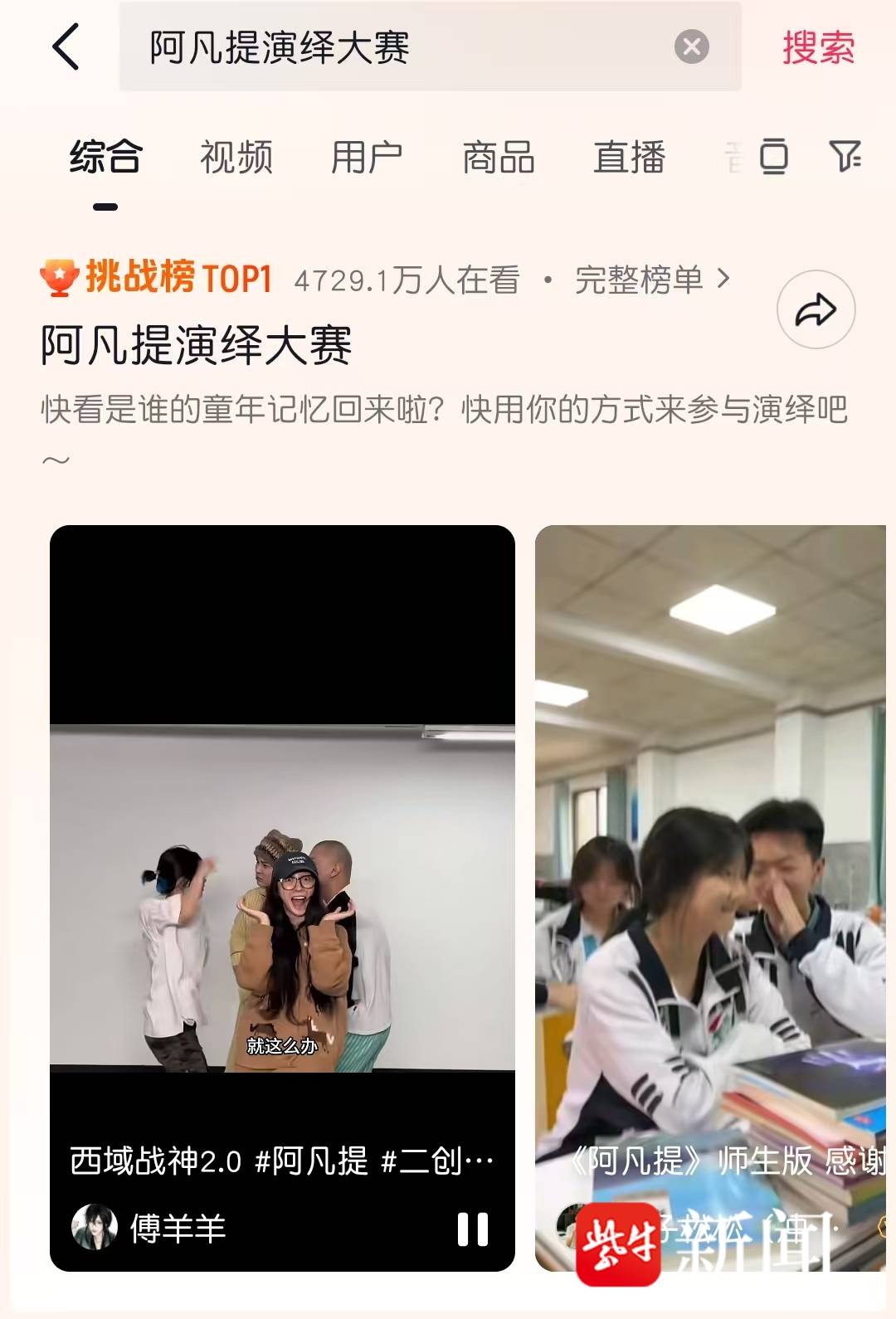Switch to the 商品 tab
The height and width of the screenshot is (1319, 896).
point(498,157)
